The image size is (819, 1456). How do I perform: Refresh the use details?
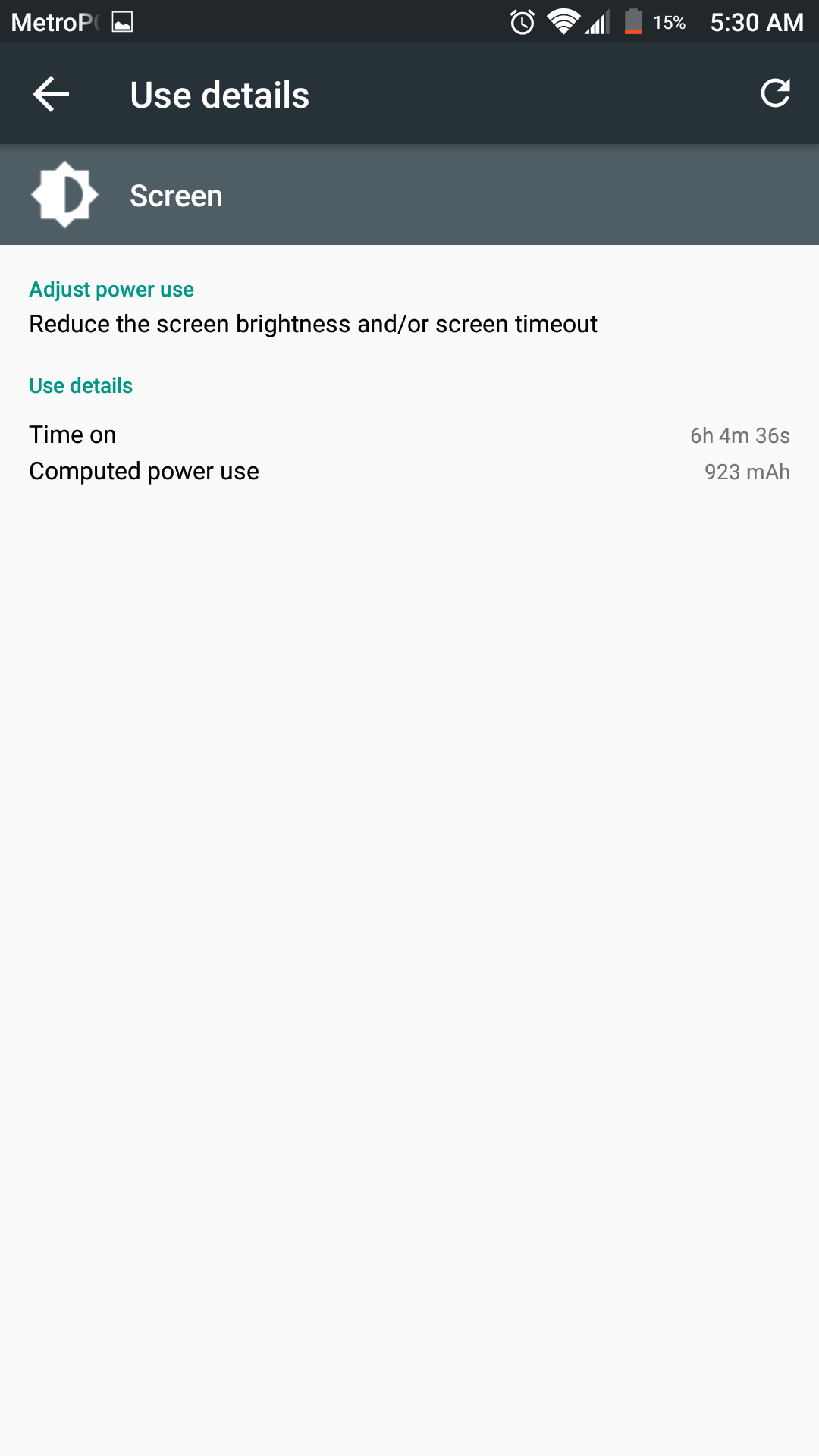click(x=775, y=93)
